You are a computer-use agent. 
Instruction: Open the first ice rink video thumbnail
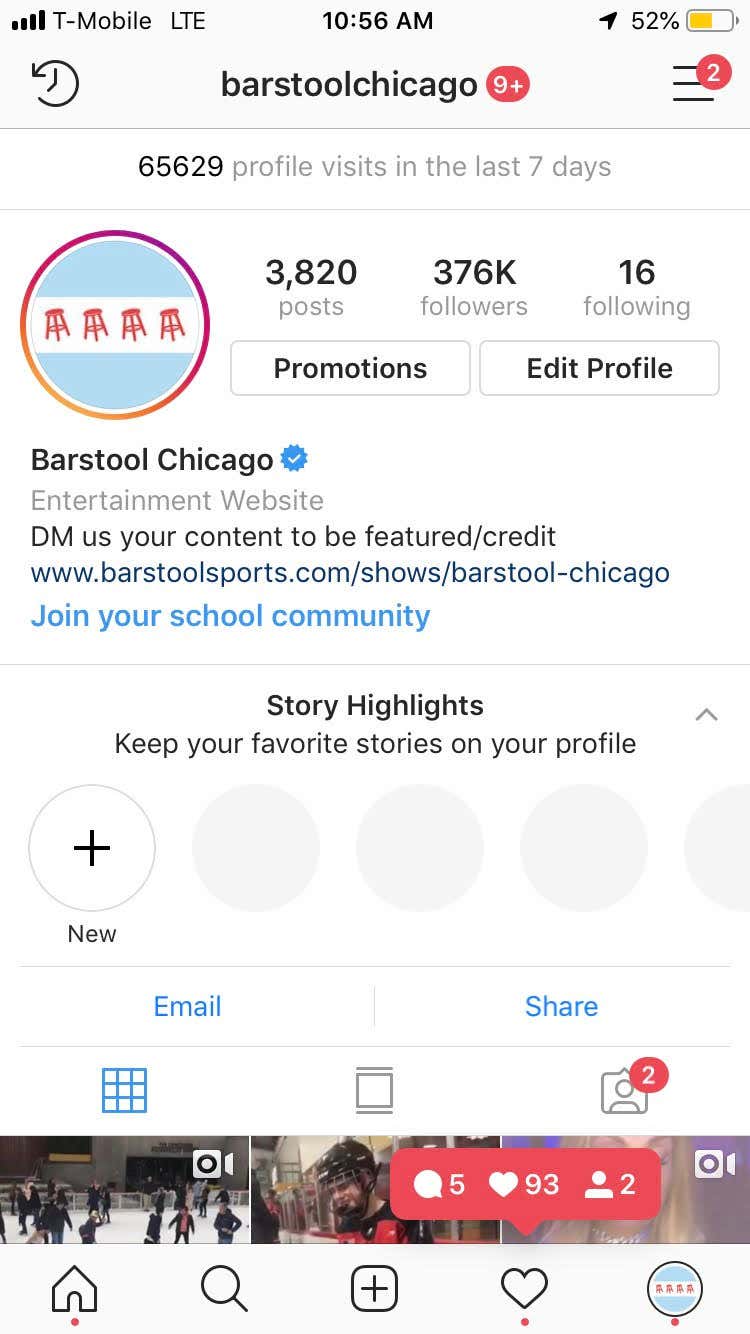124,1190
